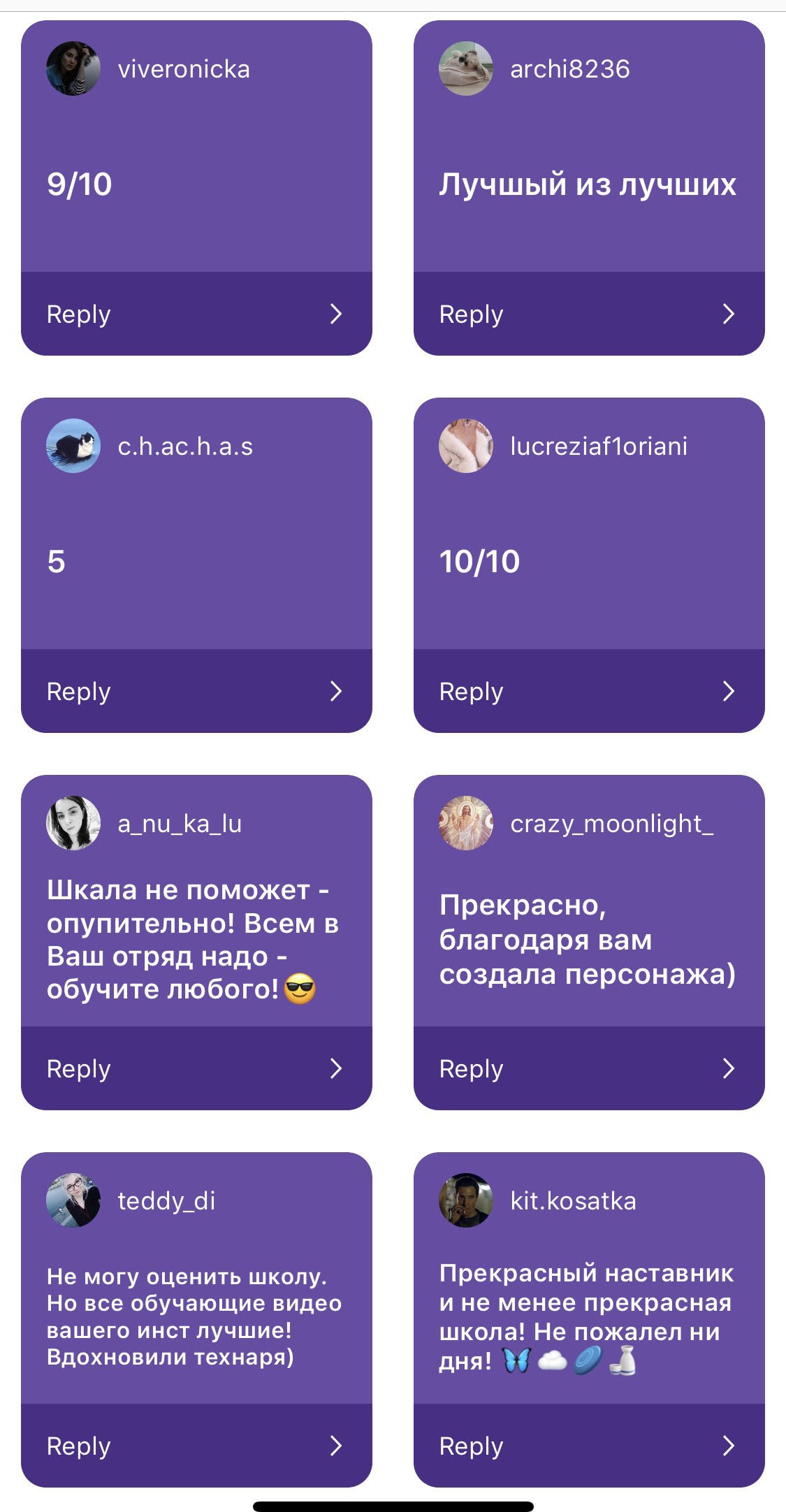The image size is (786, 1512).
Task: Reply to c.h.ac.h.a.s's answer
Action: tap(196, 691)
